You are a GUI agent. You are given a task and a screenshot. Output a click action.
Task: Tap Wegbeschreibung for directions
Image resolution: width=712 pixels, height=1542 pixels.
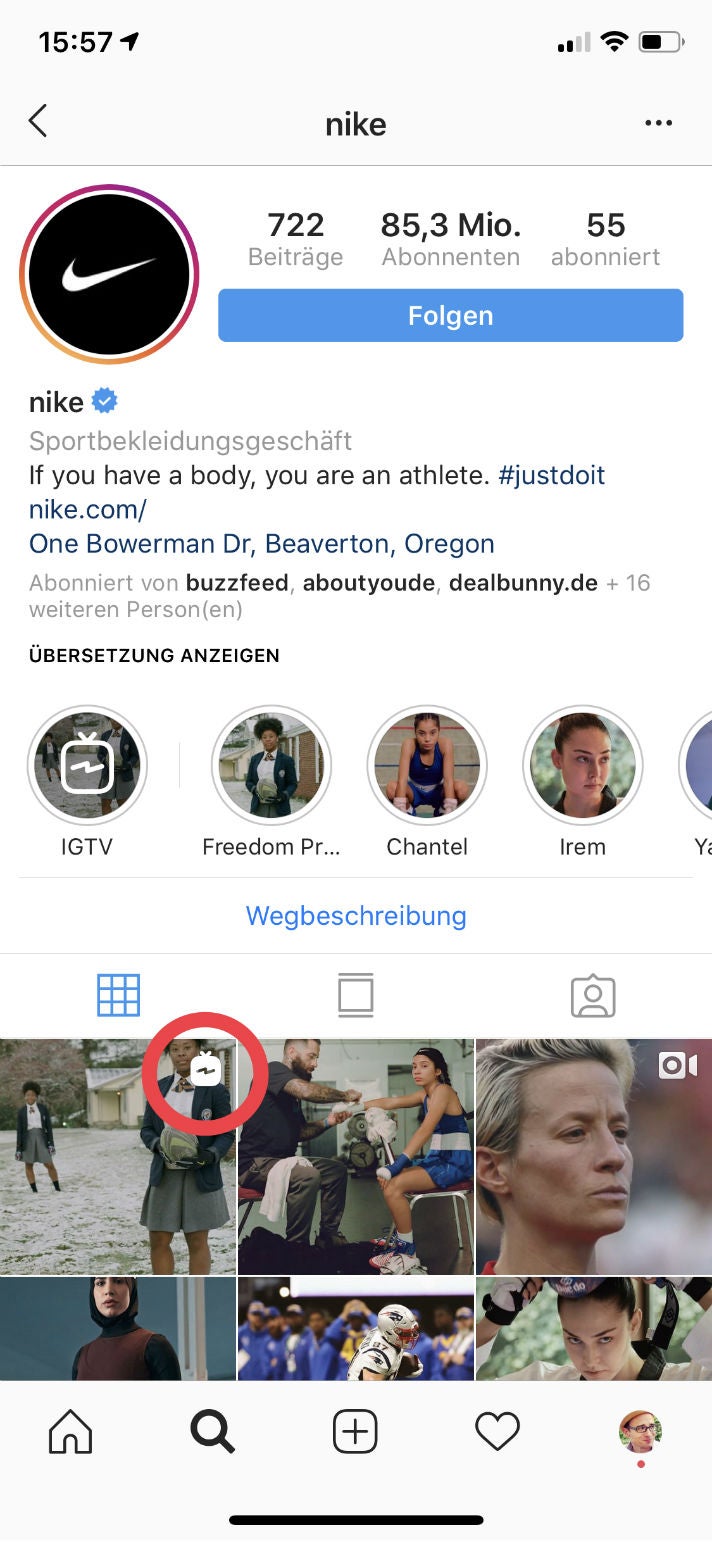(356, 915)
